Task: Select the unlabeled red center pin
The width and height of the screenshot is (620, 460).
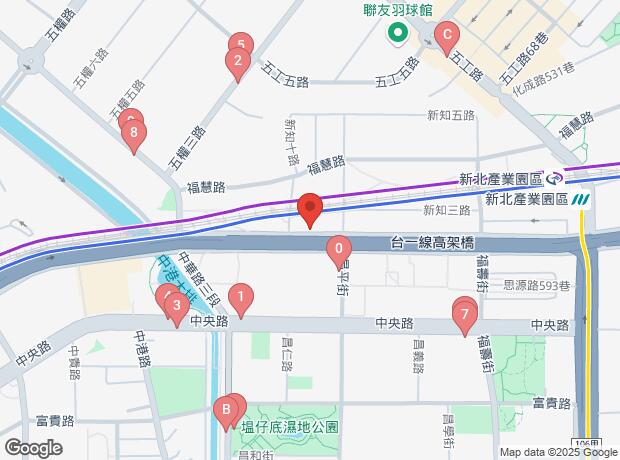Action: [310, 208]
